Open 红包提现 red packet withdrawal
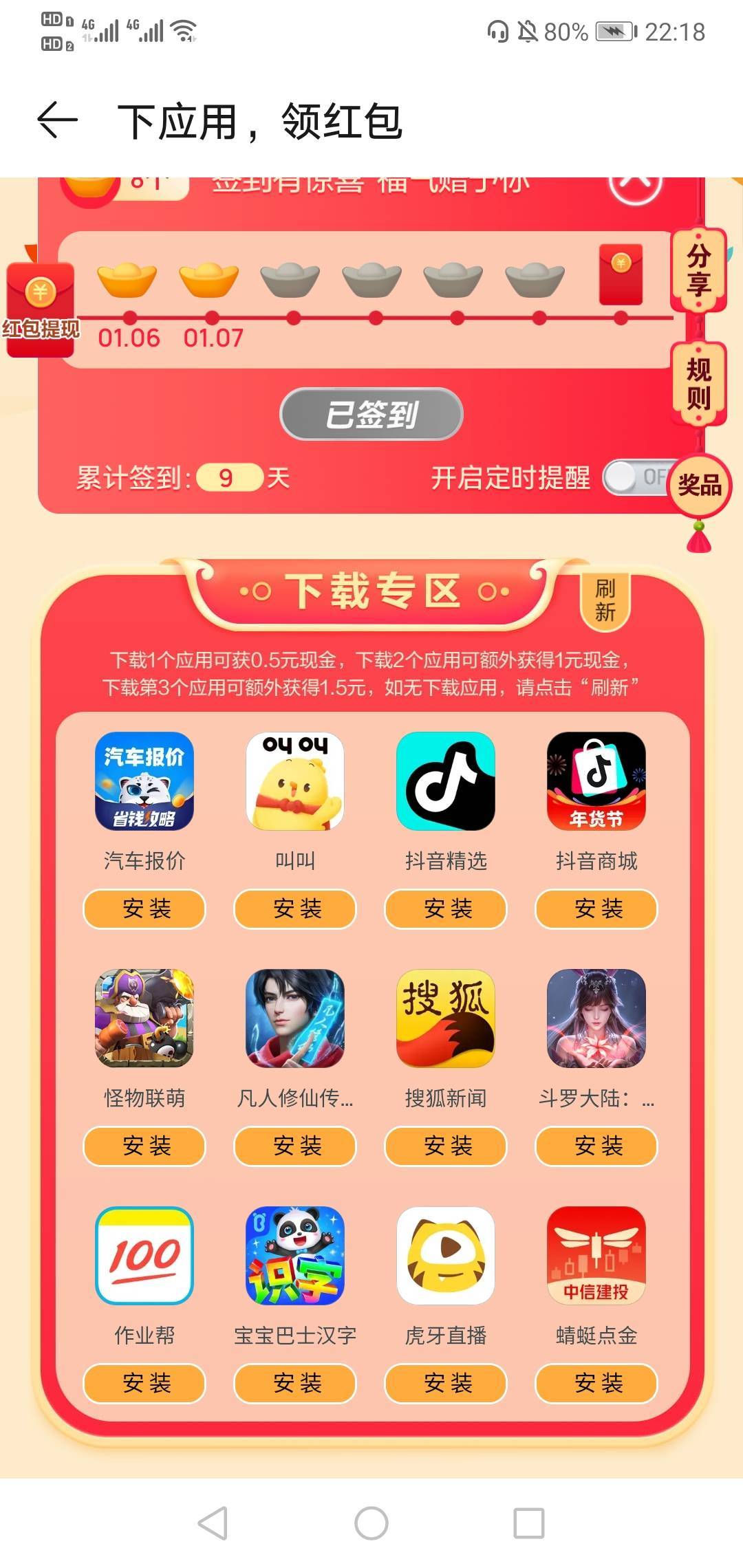The width and height of the screenshot is (743, 1568). [x=41, y=309]
